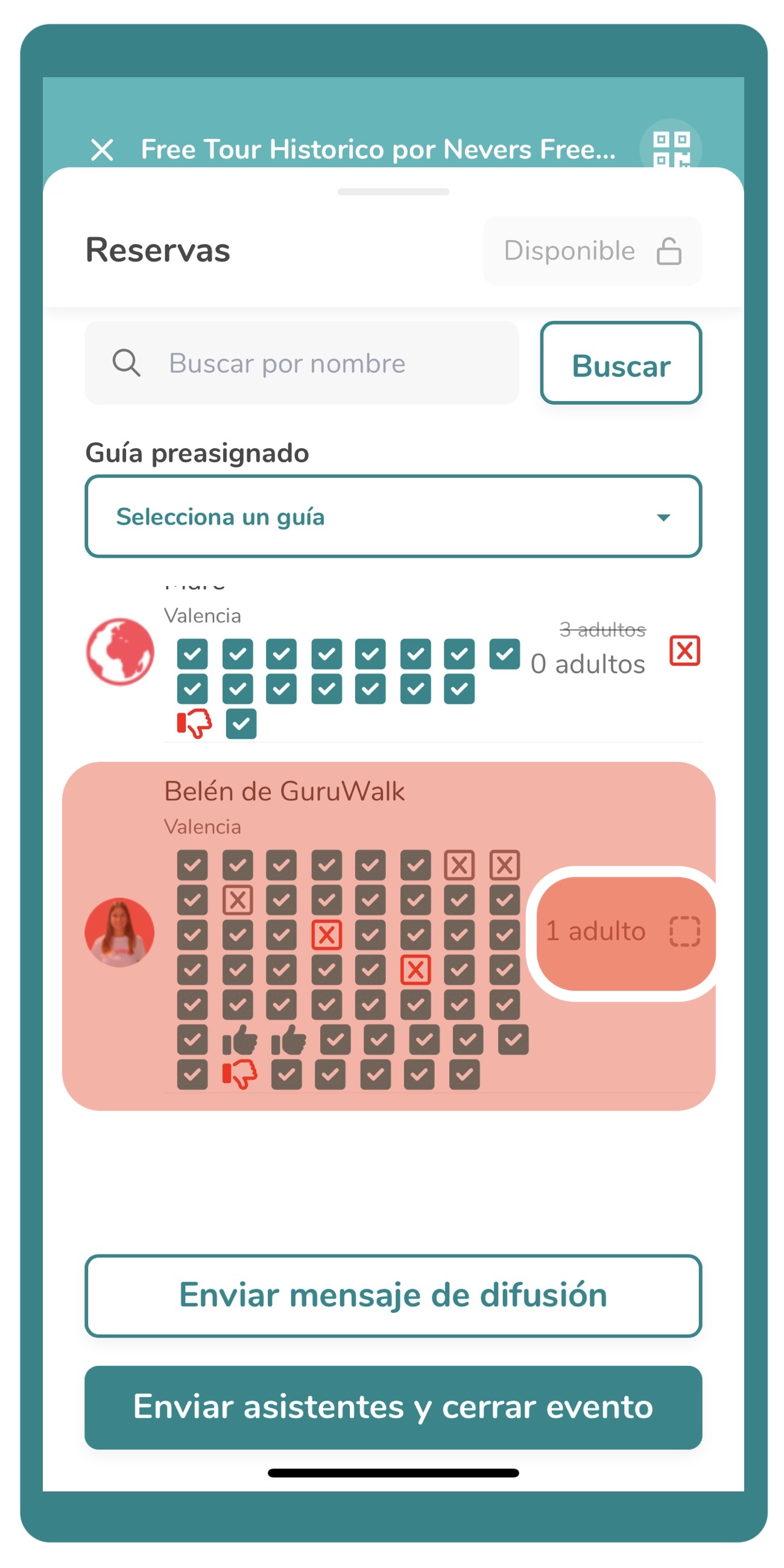
Task: Mark attendance in the 1 adulto box
Action: click(x=684, y=931)
